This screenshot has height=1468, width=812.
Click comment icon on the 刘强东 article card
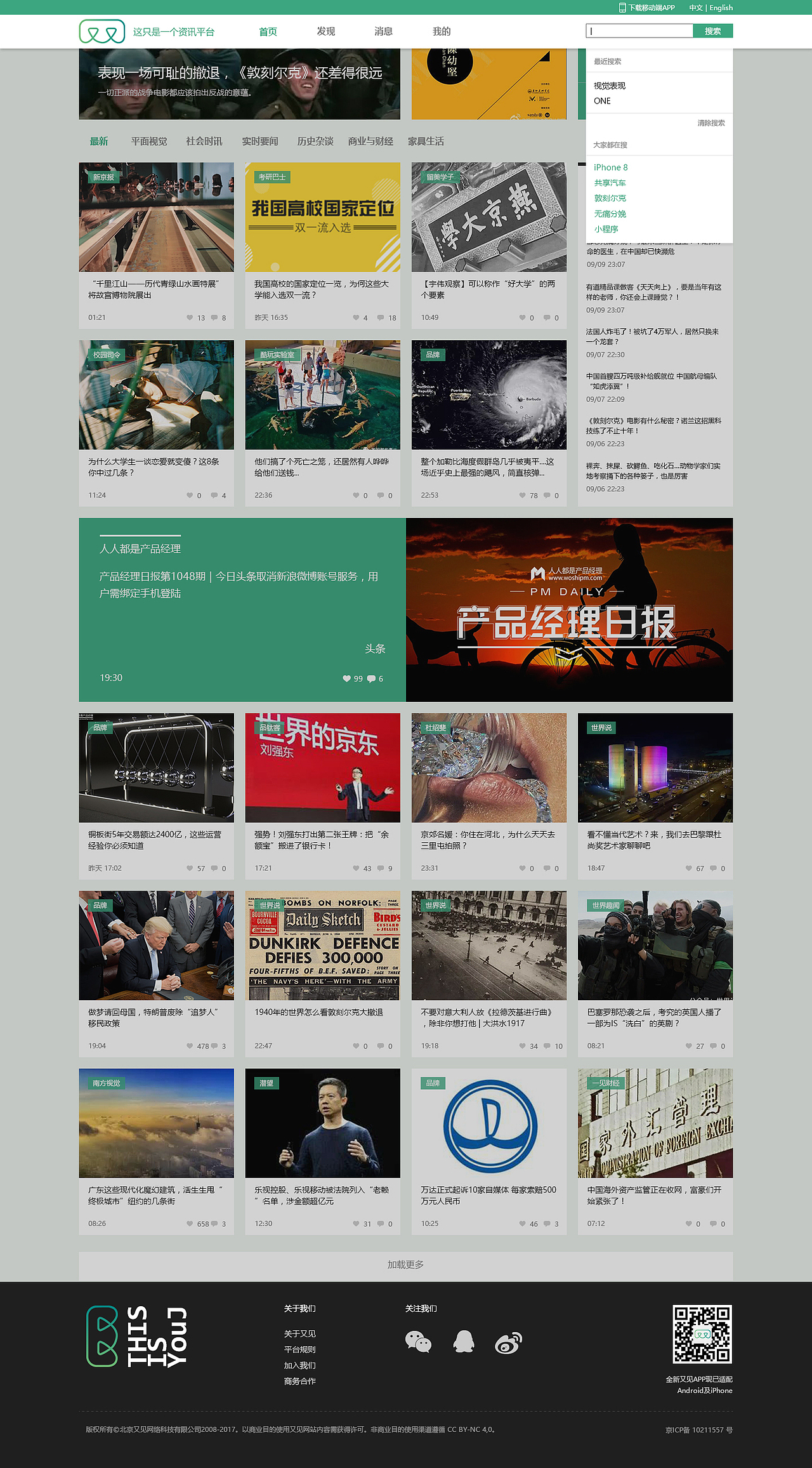pos(380,868)
